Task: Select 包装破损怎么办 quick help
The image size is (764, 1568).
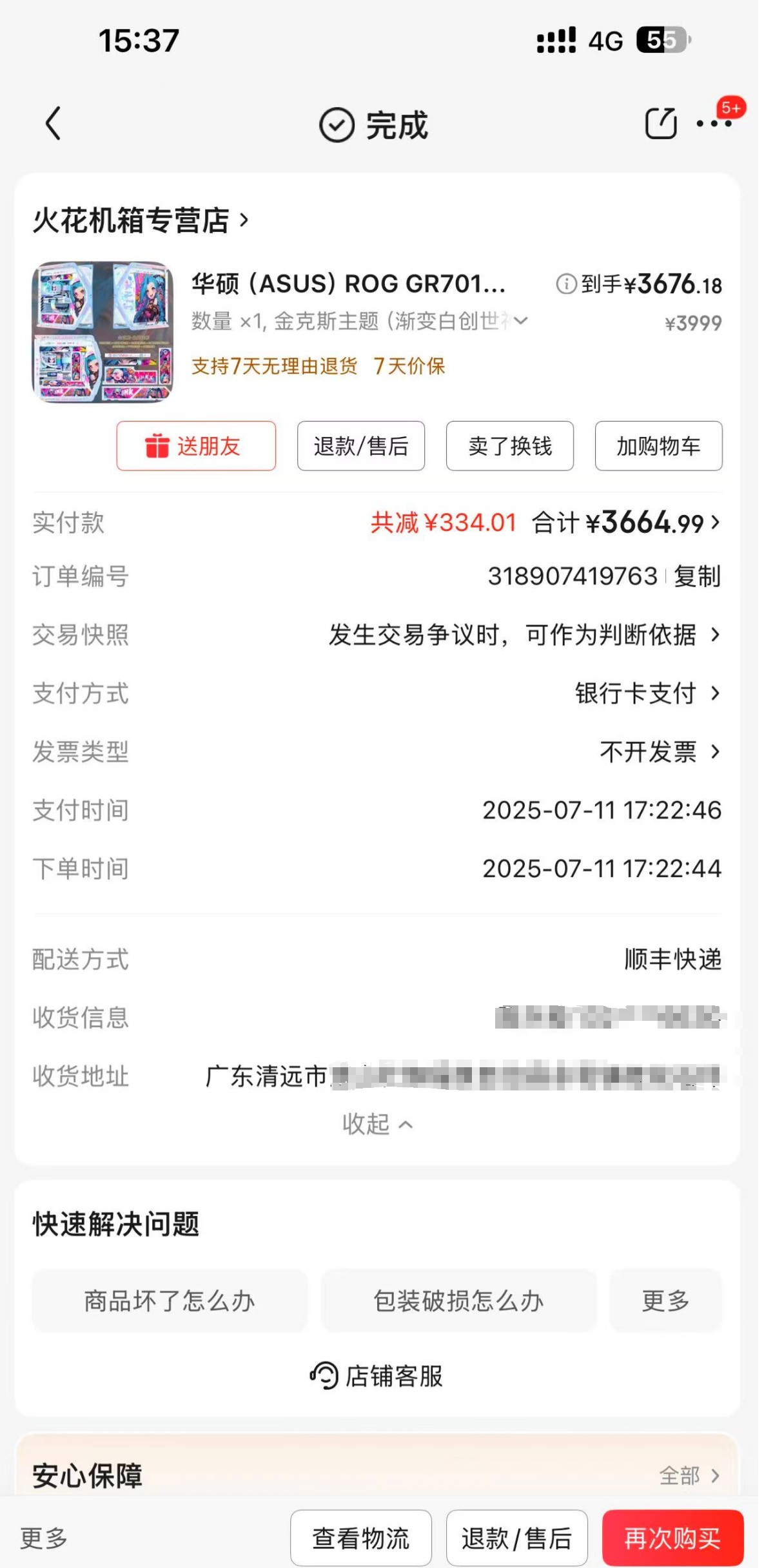Action: (x=458, y=1301)
